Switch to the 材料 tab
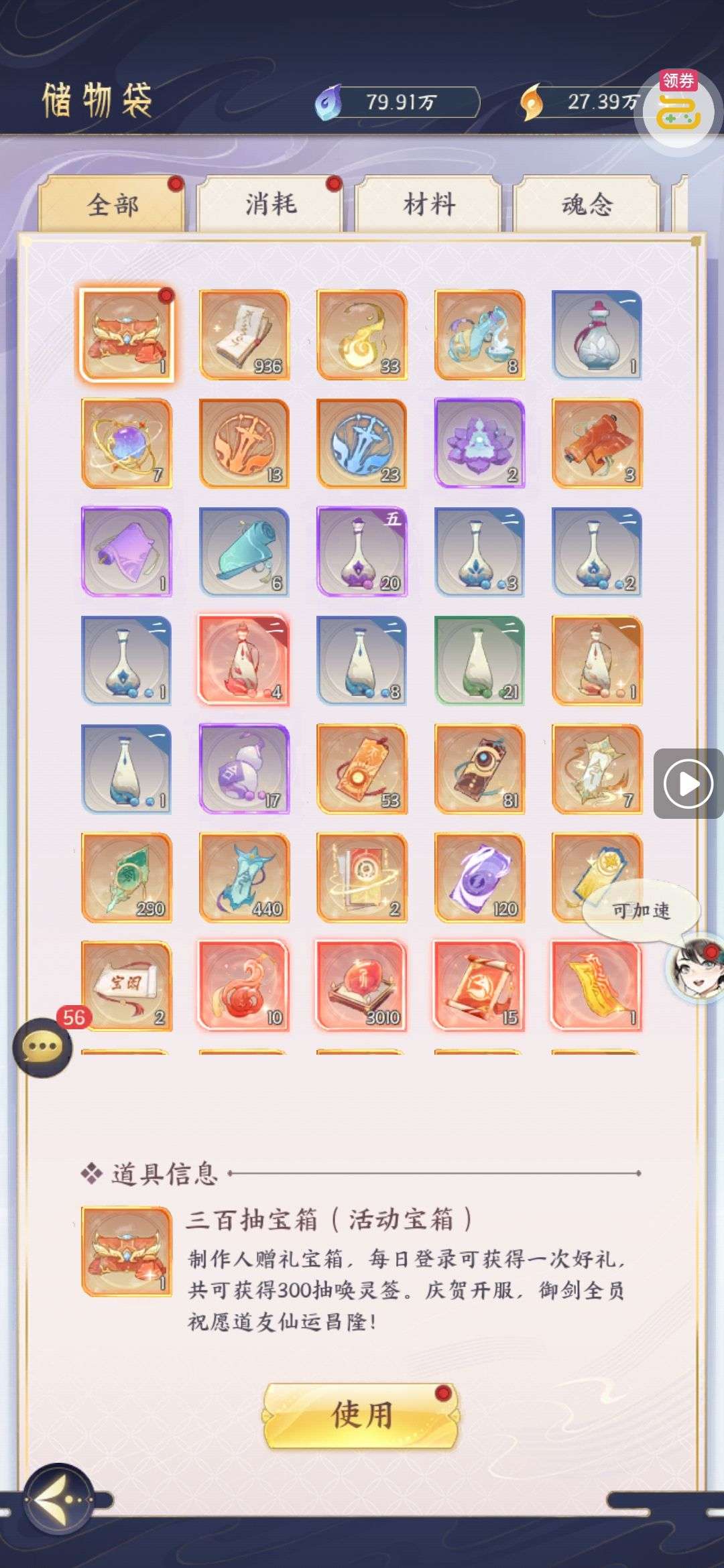 (429, 204)
